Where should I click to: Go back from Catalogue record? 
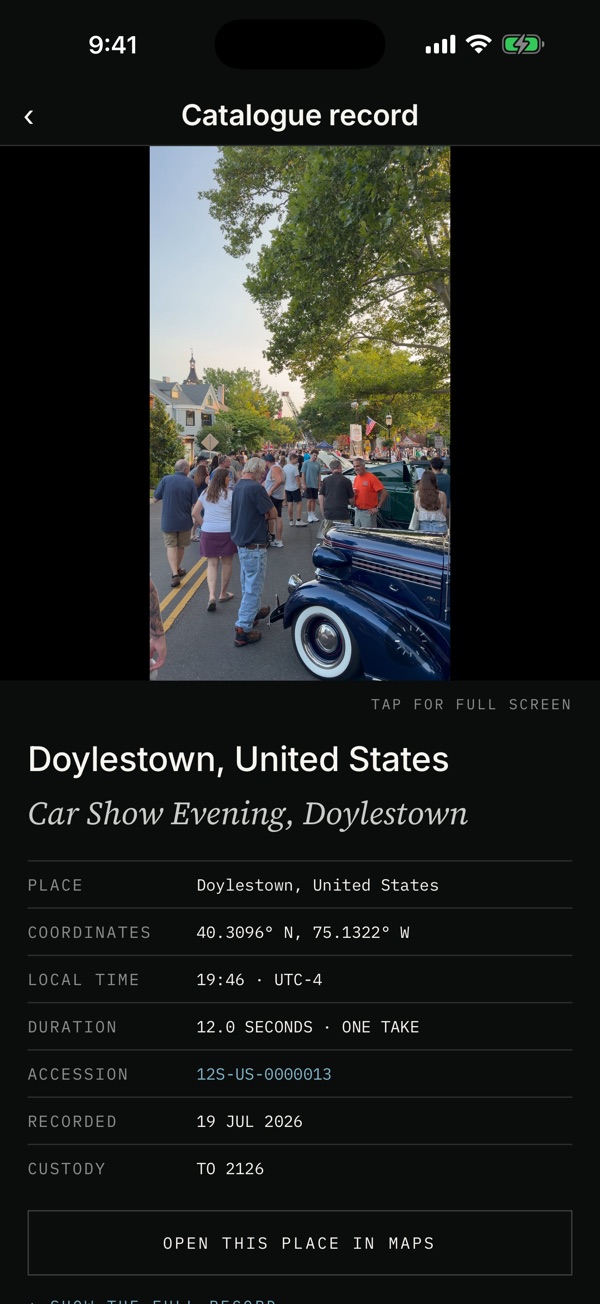coord(29,116)
